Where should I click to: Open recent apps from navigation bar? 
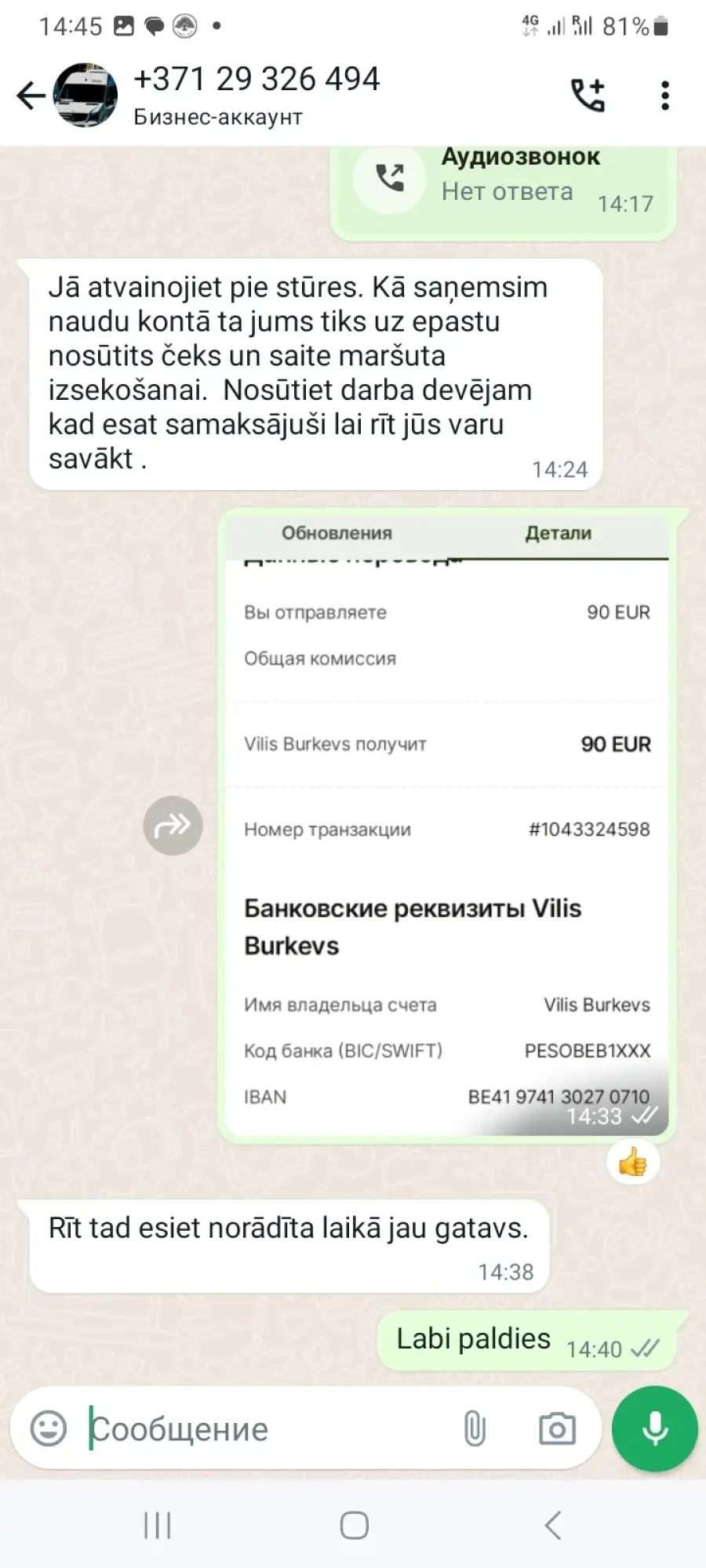tap(158, 1526)
